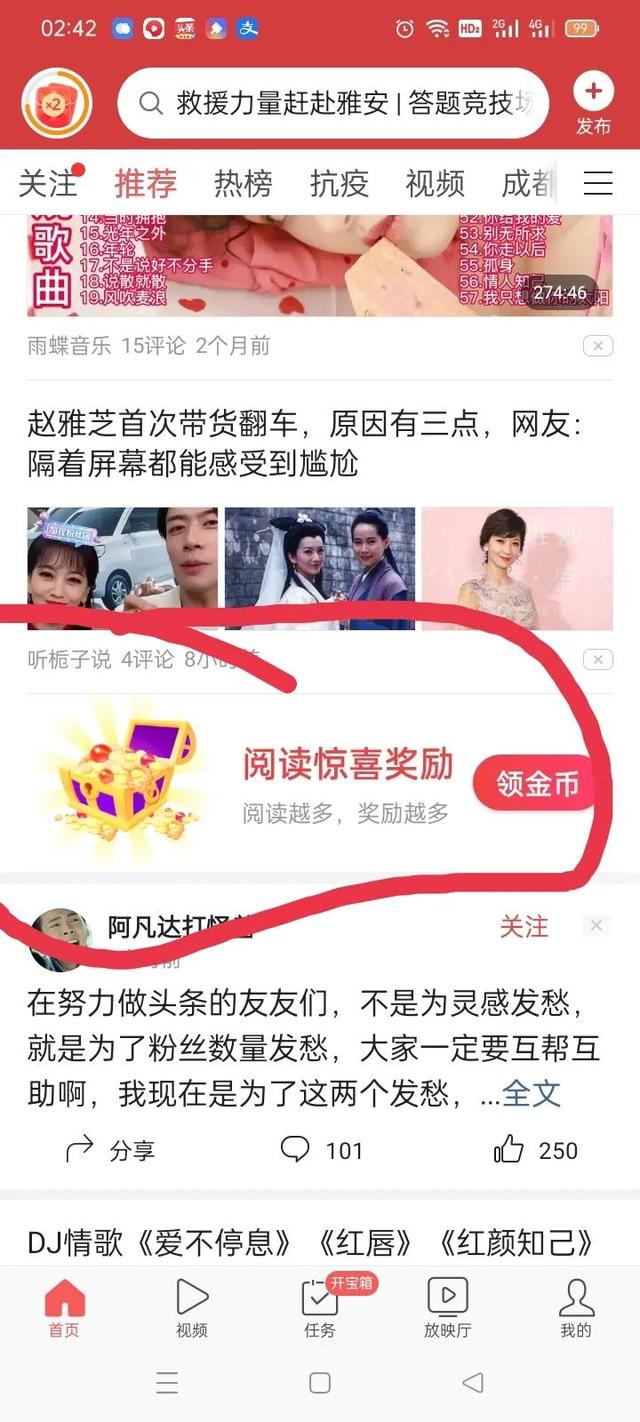Expand the post with 全文
The image size is (640, 1422).
click(531, 1093)
